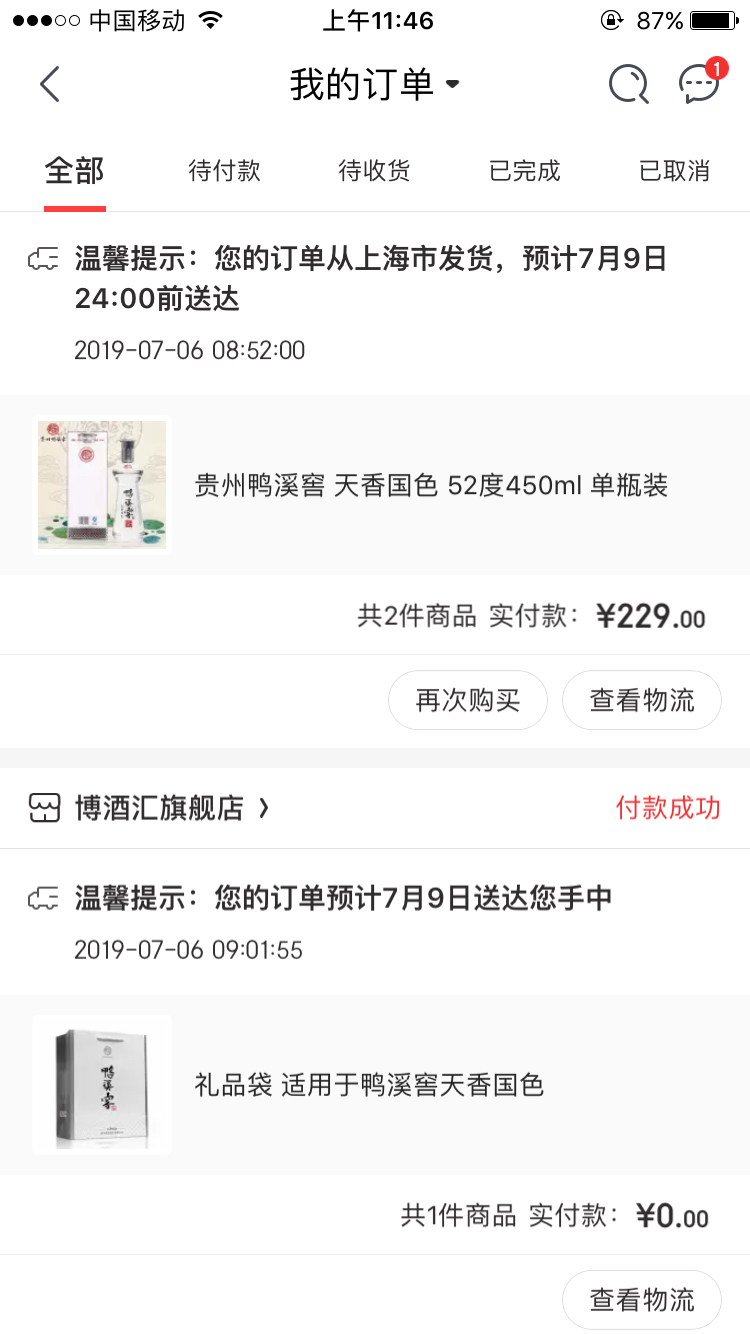Show orders under 已取消 tab

(674, 171)
